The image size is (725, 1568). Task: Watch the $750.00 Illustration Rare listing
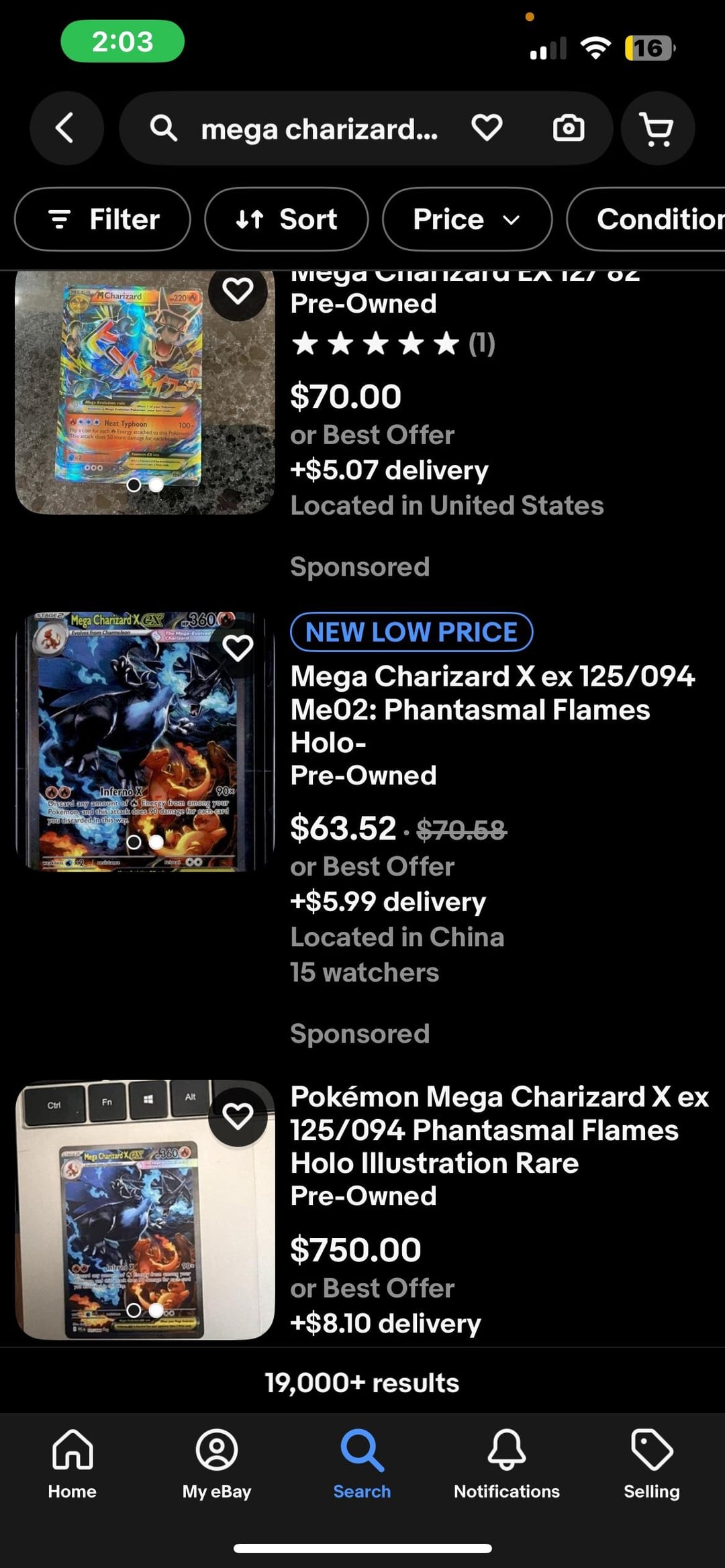point(238,1116)
